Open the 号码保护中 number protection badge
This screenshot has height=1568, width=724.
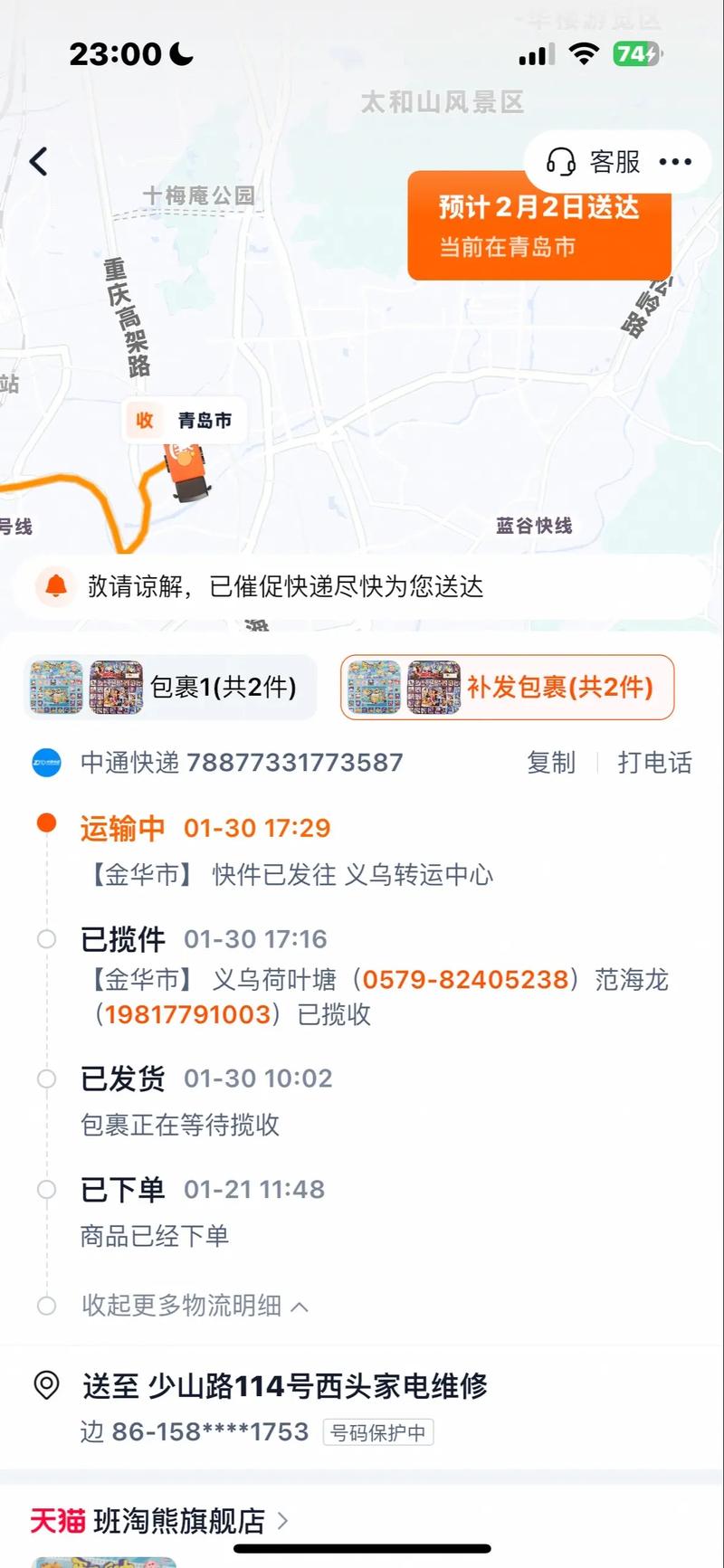coord(378,1433)
